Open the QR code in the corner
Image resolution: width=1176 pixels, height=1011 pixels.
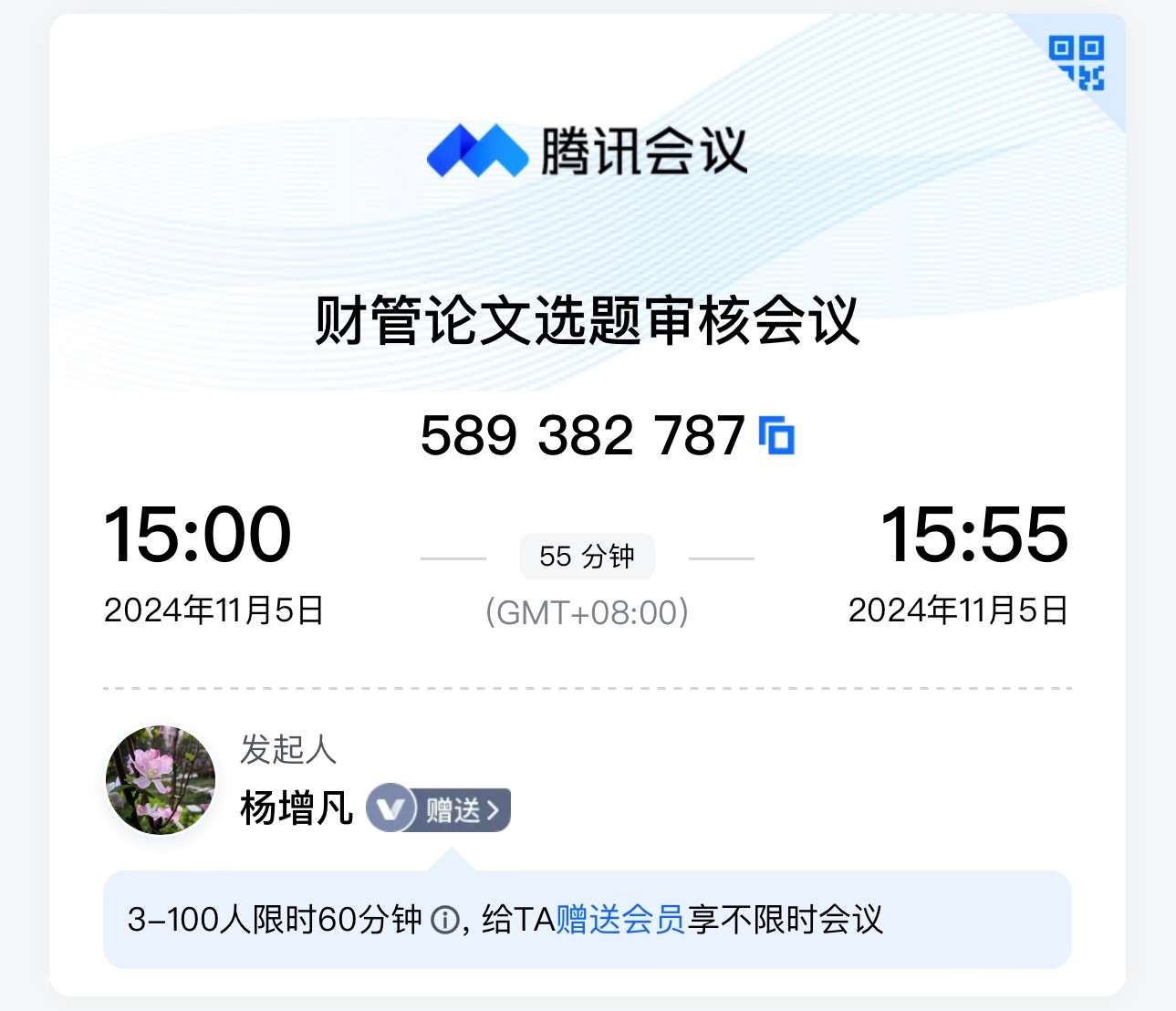(x=1077, y=63)
